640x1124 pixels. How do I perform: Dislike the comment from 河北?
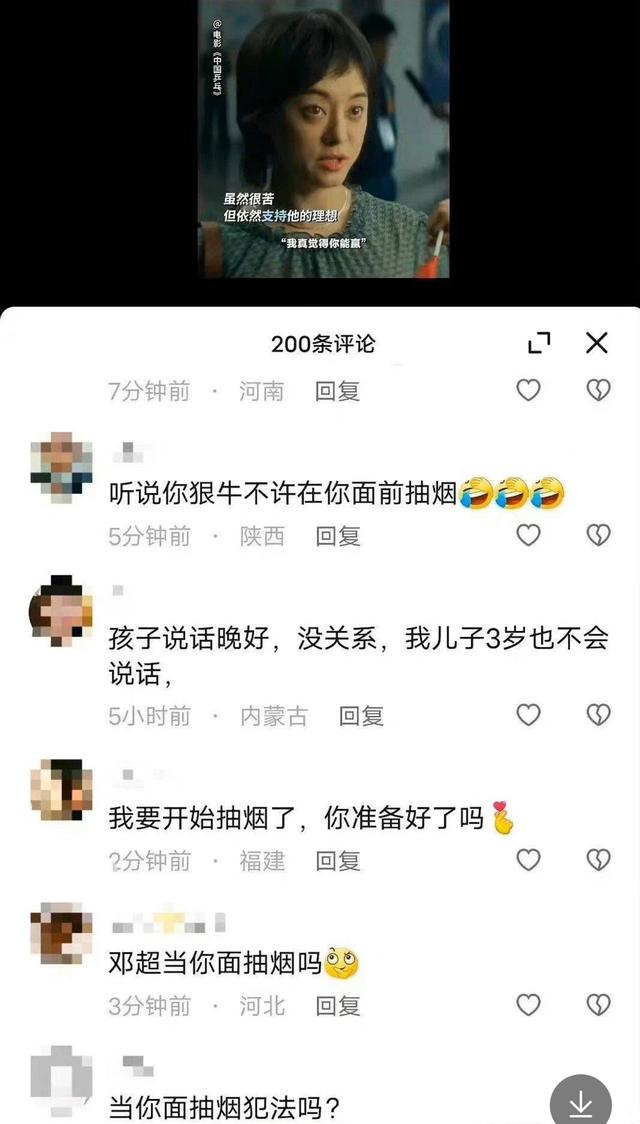click(x=598, y=1005)
